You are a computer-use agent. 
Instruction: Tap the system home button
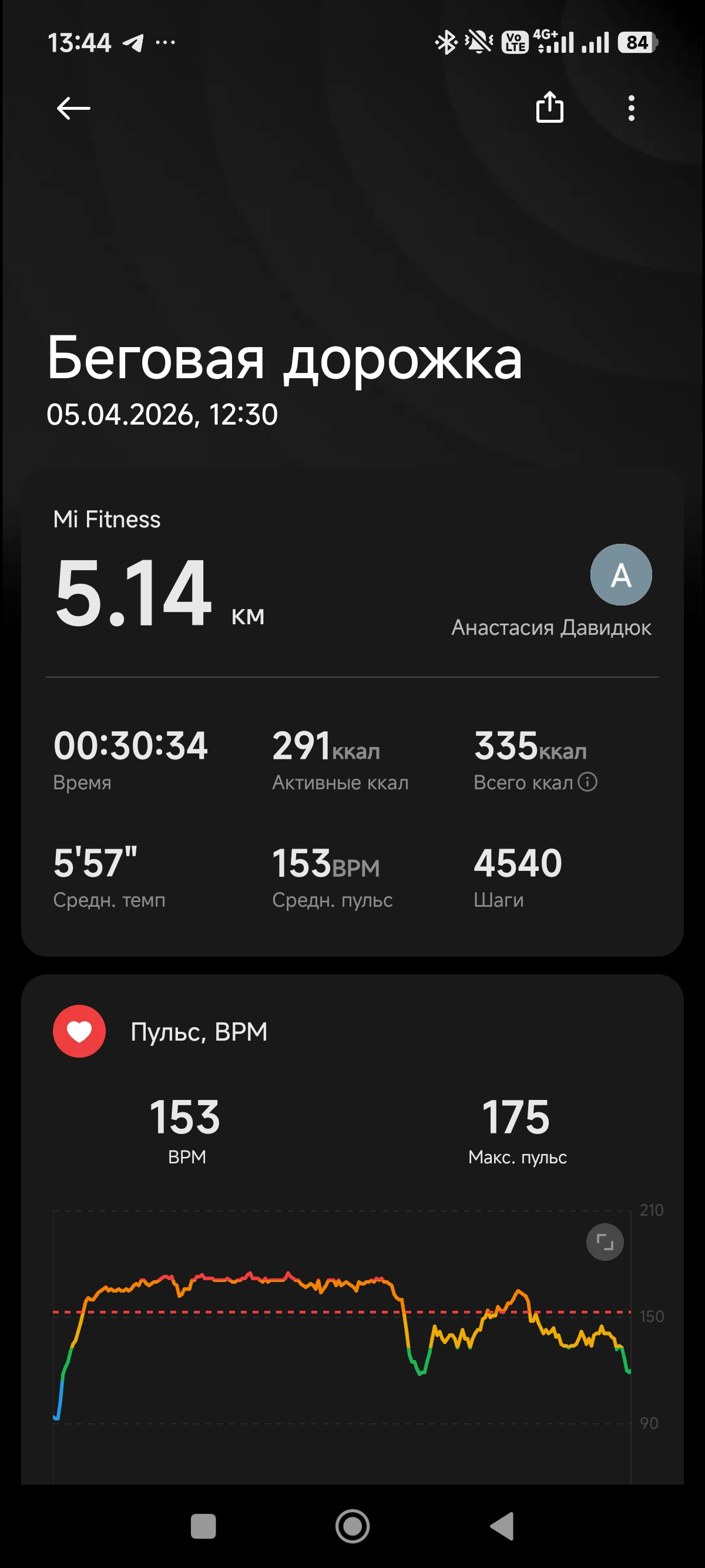(352, 1526)
